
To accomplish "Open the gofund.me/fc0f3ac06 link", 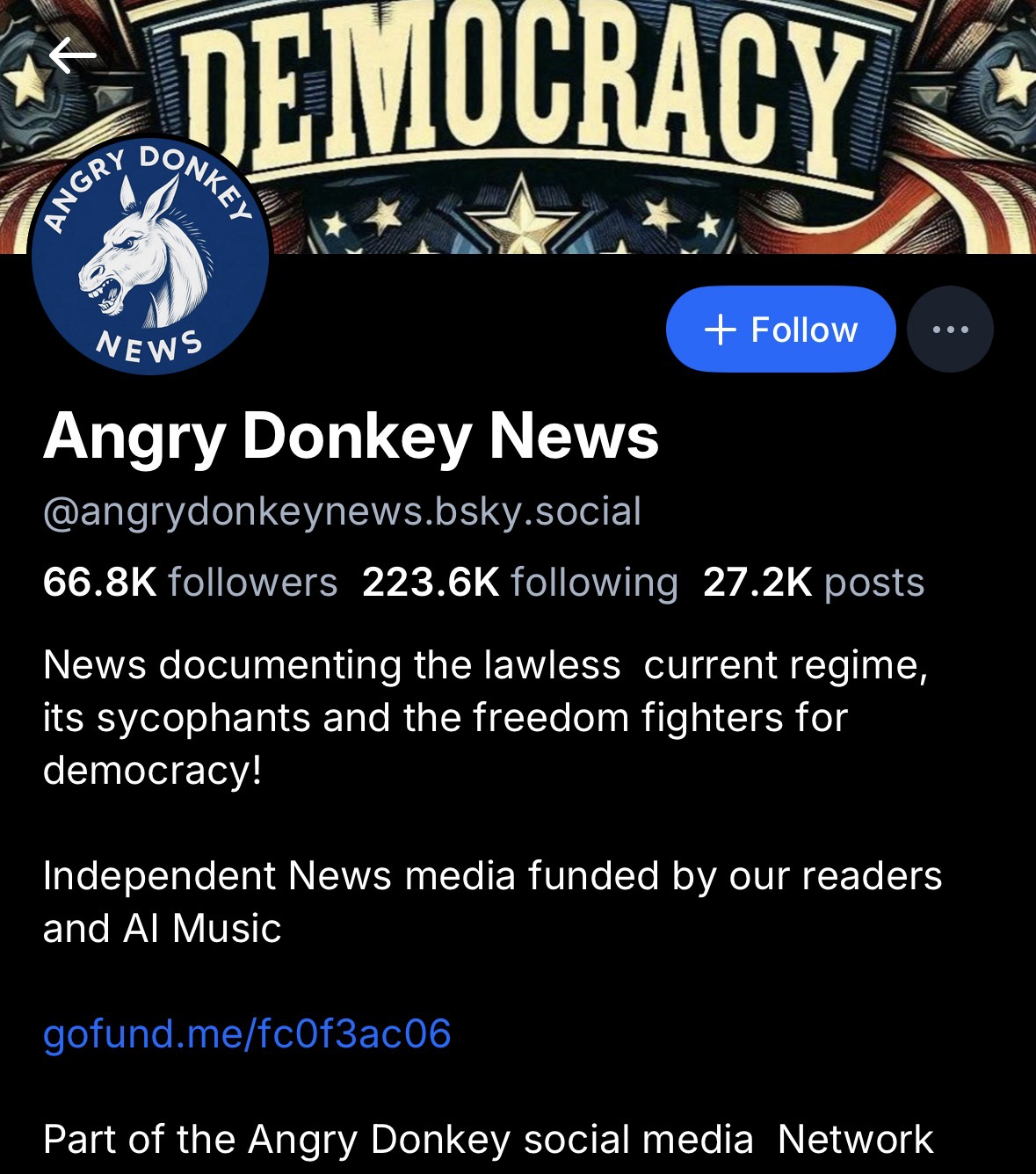I will (247, 1034).
